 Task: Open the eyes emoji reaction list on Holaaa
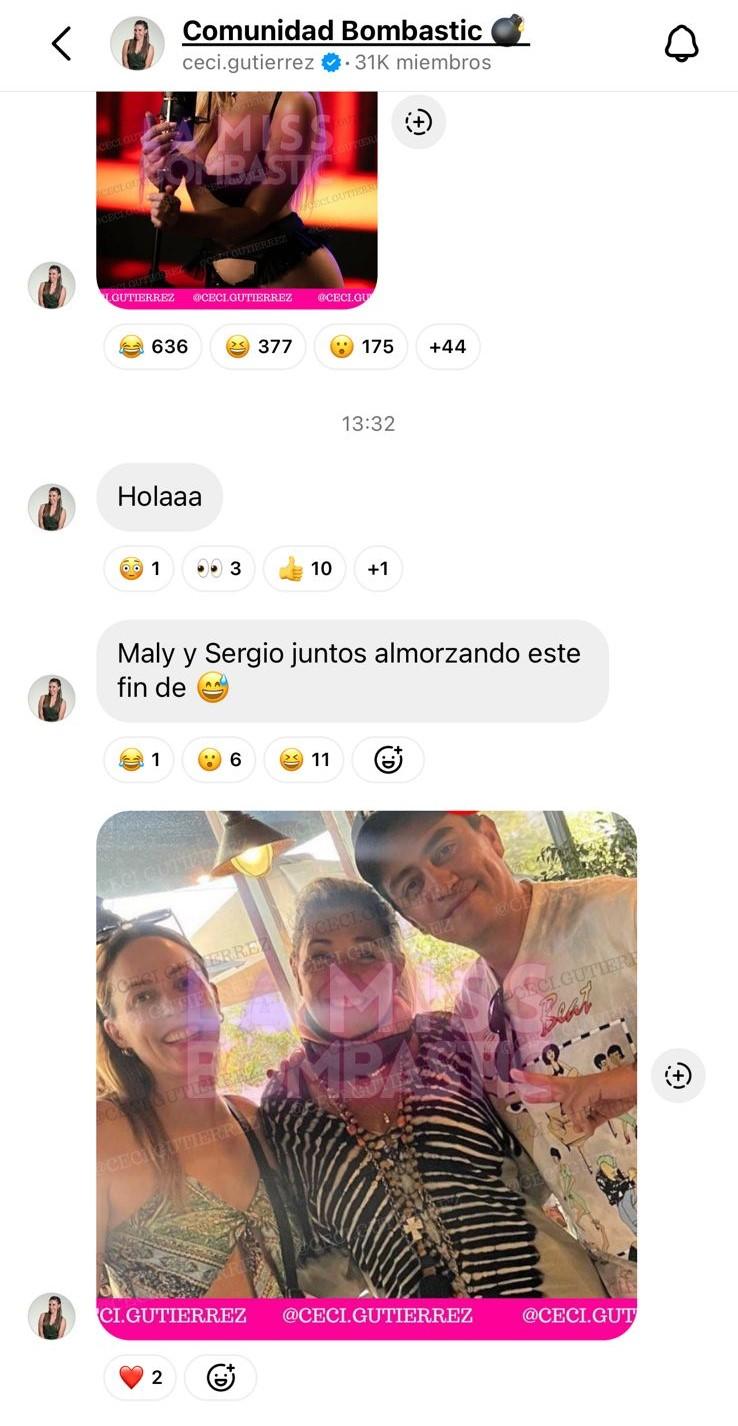[218, 568]
